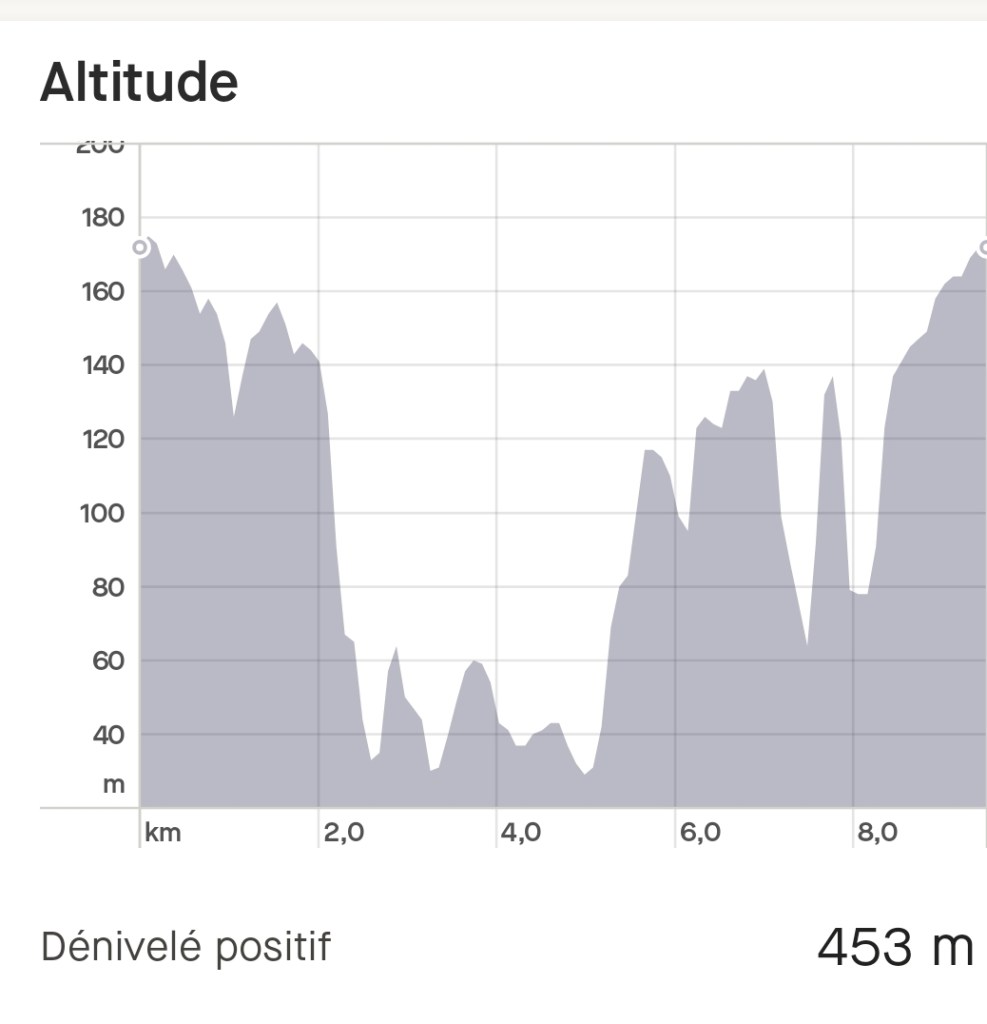Select the start point marker on the chart
Viewport: 987px width, 1024px height.
[x=141, y=247]
